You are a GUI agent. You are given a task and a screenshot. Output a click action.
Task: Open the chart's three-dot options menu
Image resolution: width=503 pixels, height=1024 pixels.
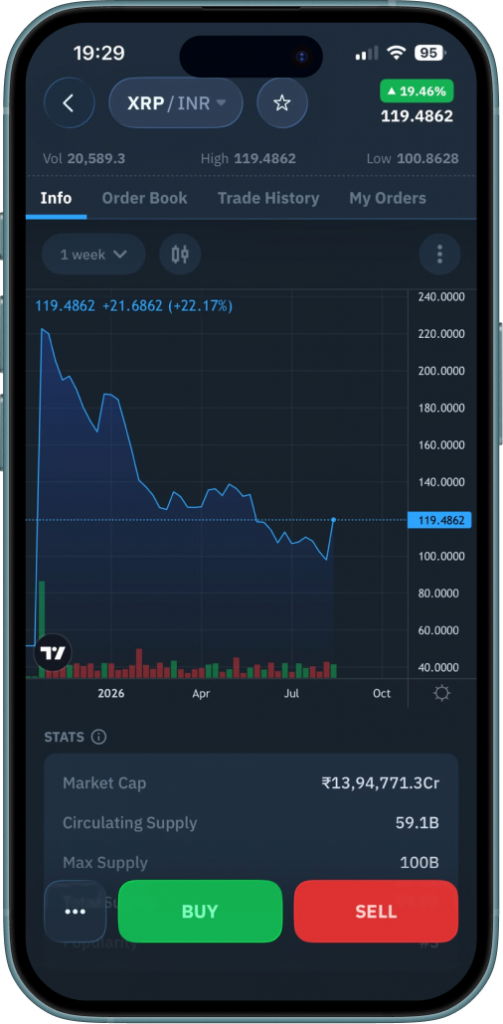(440, 254)
